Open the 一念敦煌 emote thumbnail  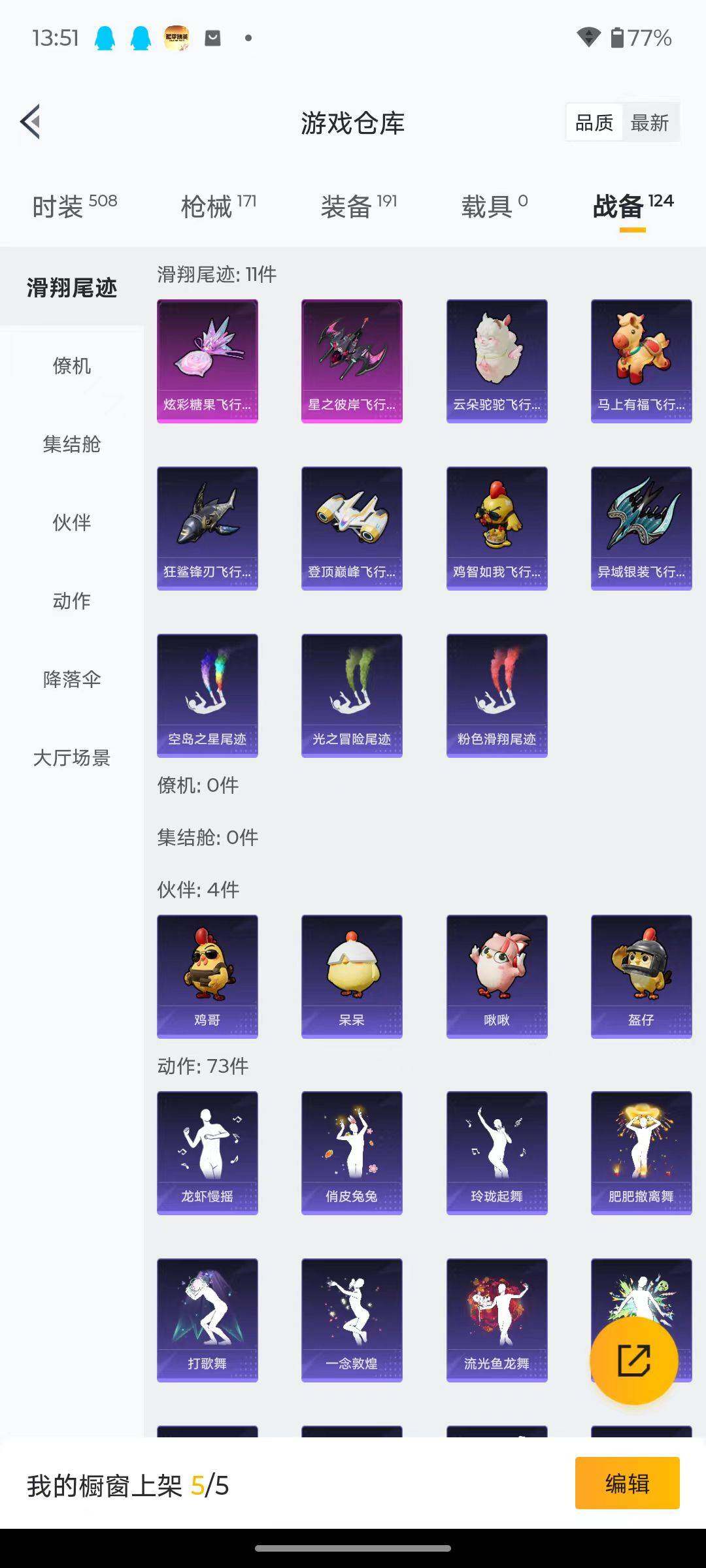click(352, 1321)
